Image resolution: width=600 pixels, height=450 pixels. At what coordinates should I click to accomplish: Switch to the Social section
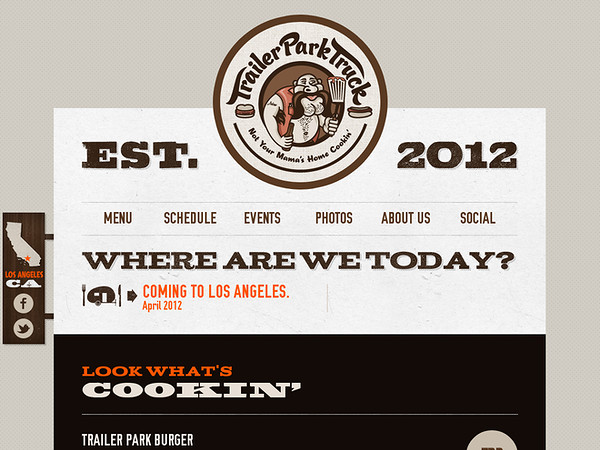click(x=478, y=218)
